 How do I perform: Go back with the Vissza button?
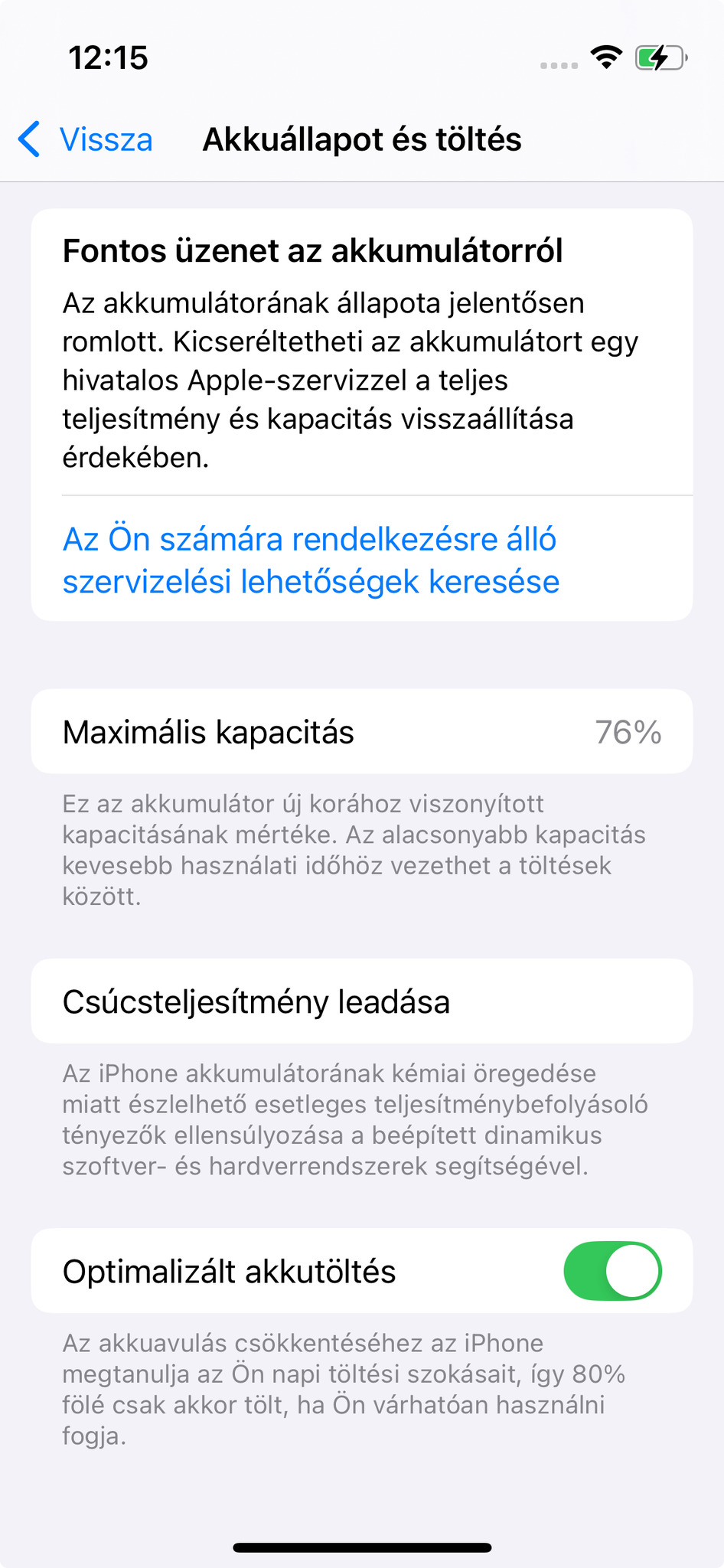(x=86, y=139)
